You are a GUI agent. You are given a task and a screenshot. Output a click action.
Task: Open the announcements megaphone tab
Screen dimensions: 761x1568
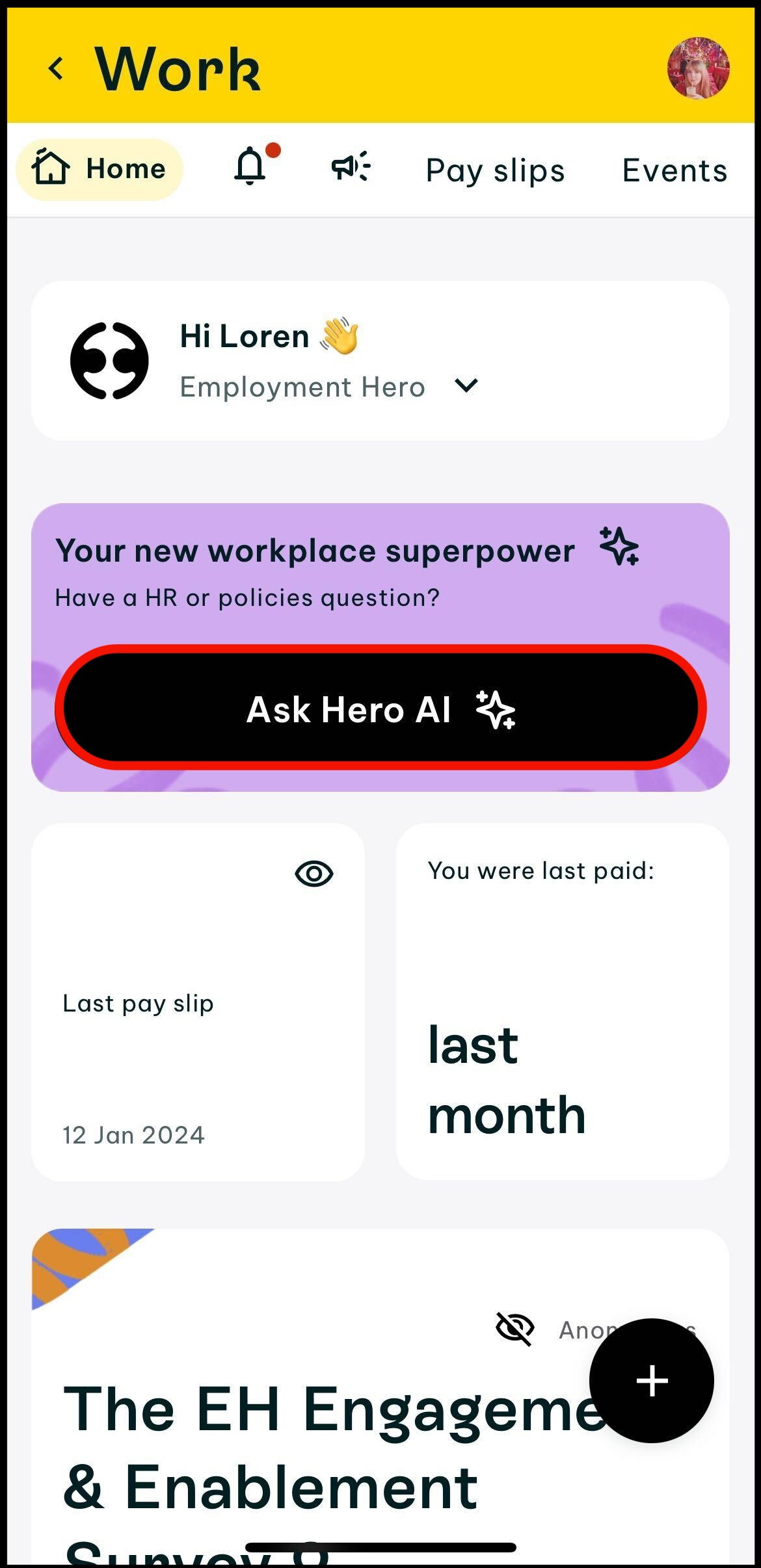click(351, 168)
